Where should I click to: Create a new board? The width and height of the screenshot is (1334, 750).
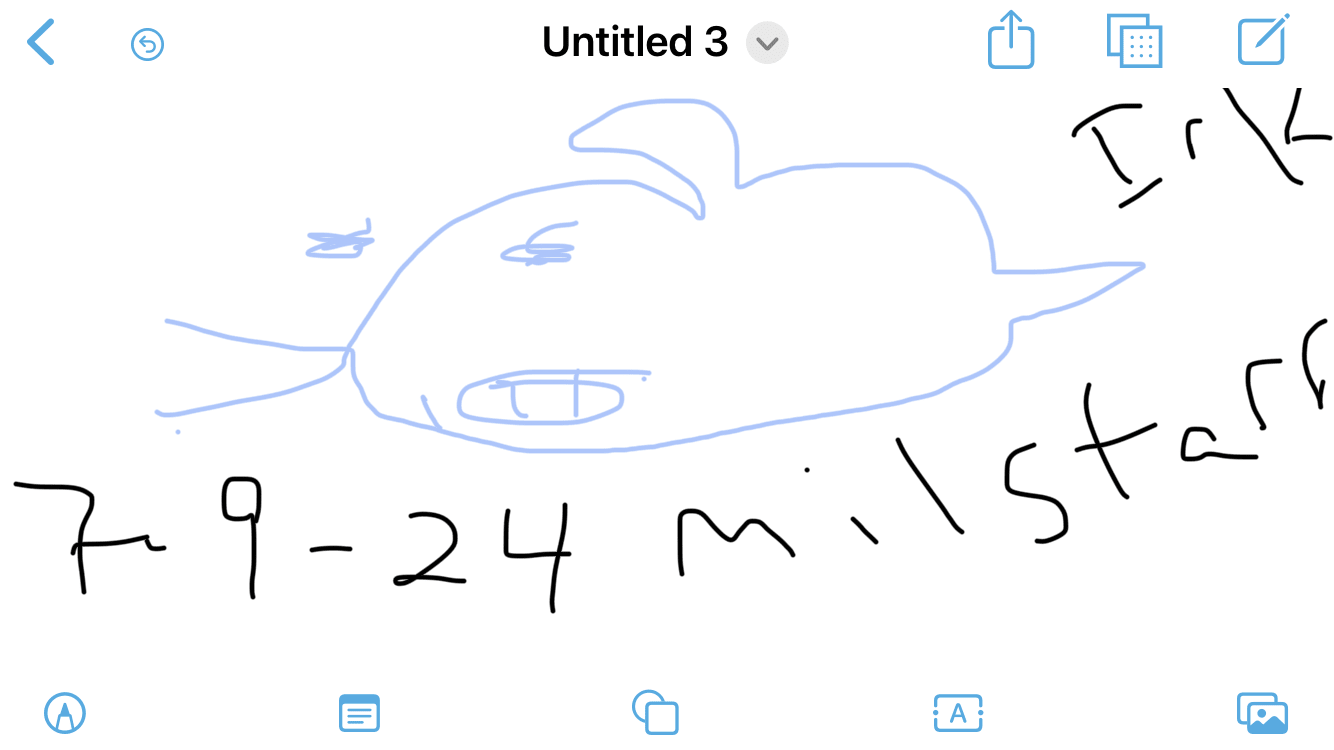coord(1262,41)
